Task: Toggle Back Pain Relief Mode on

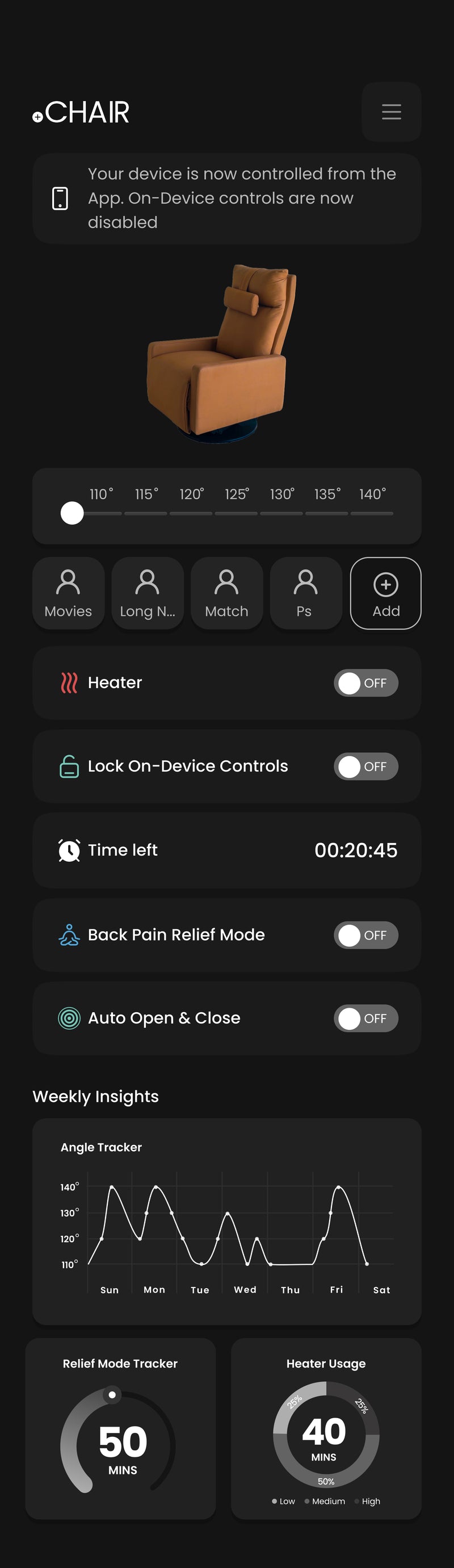Action: 366,935
